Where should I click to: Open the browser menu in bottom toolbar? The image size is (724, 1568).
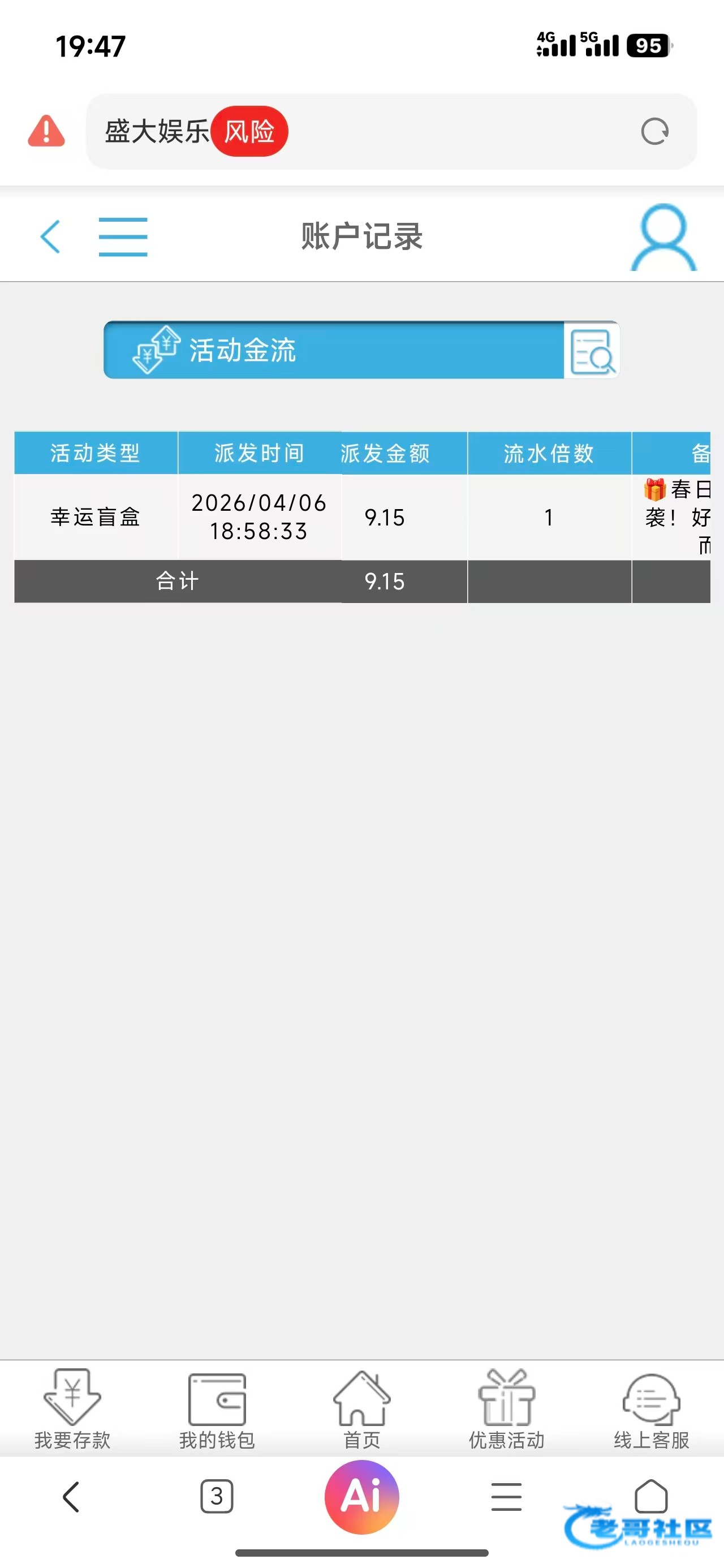(x=507, y=1497)
